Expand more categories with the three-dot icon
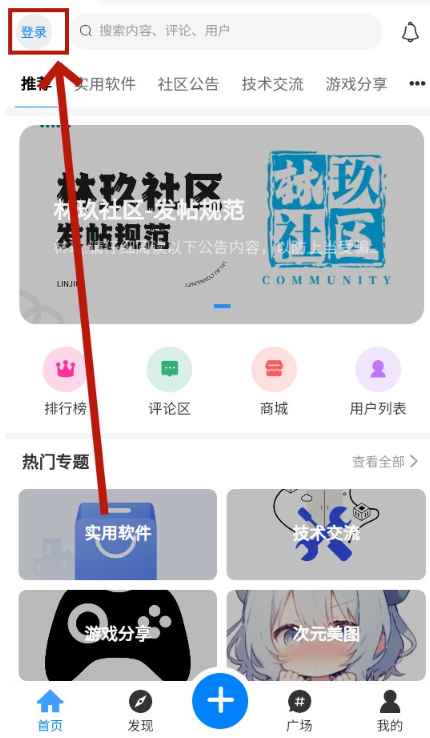The width and height of the screenshot is (430, 738). click(417, 84)
